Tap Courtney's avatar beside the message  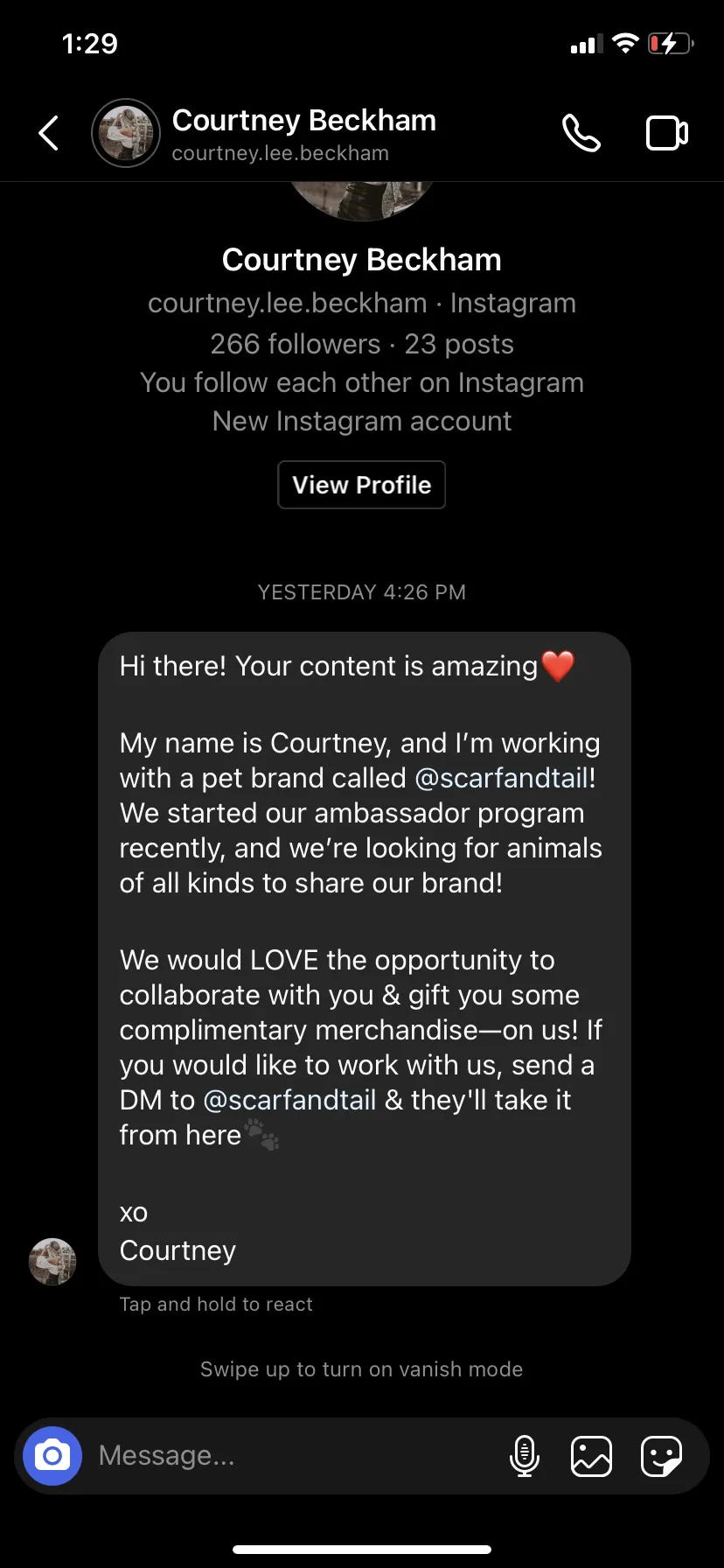coord(52,1262)
